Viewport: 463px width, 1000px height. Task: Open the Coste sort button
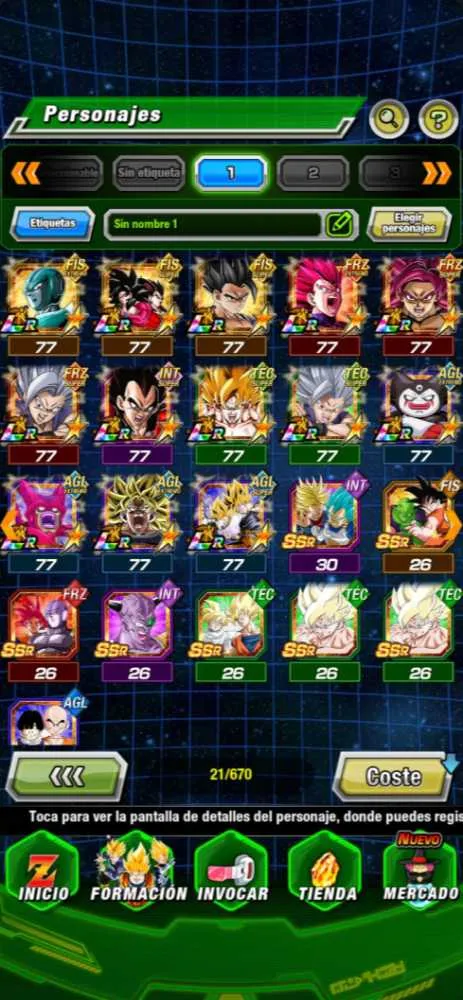393,776
